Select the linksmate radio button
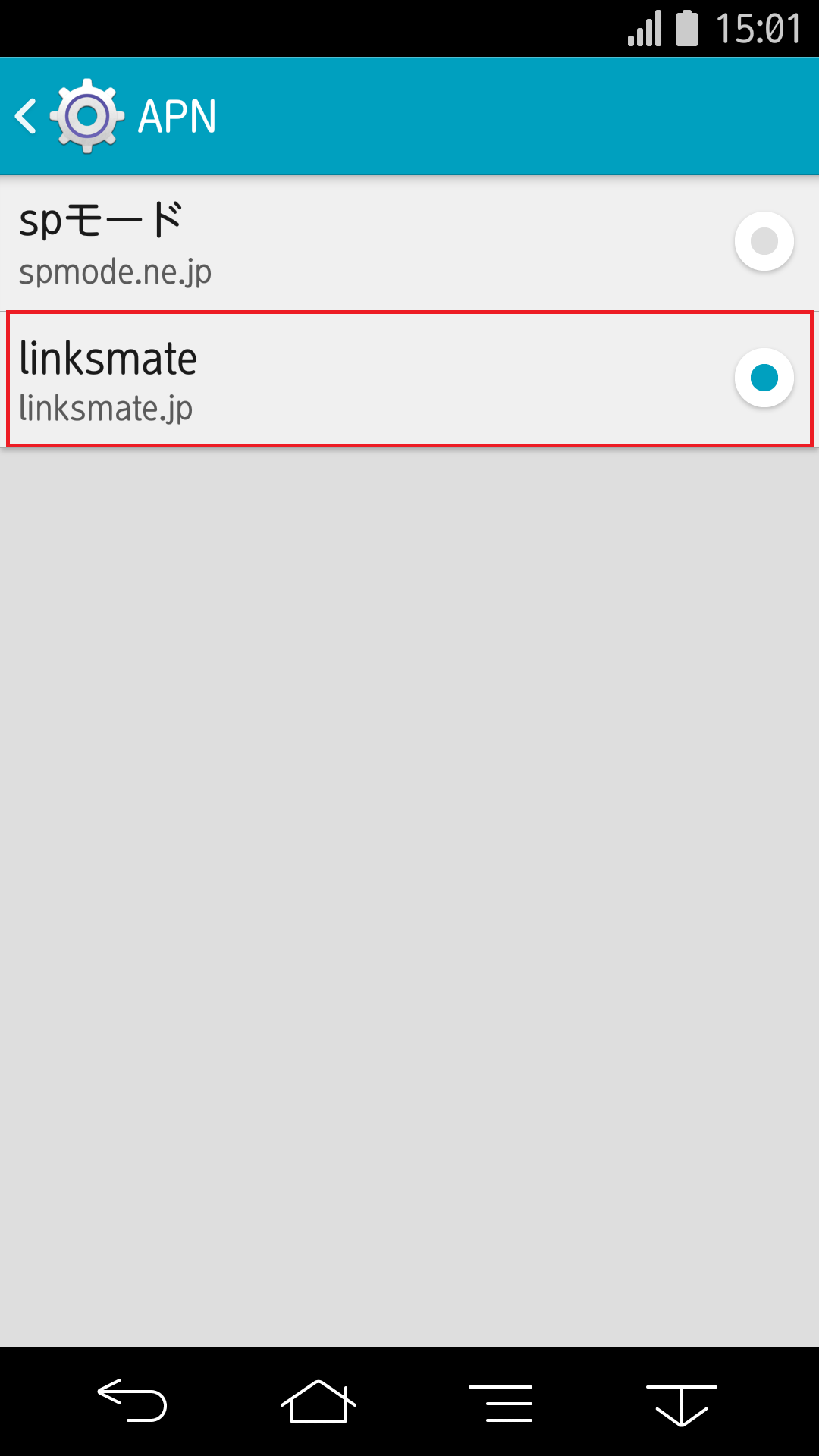Screen dimensions: 819x1456 point(764,378)
